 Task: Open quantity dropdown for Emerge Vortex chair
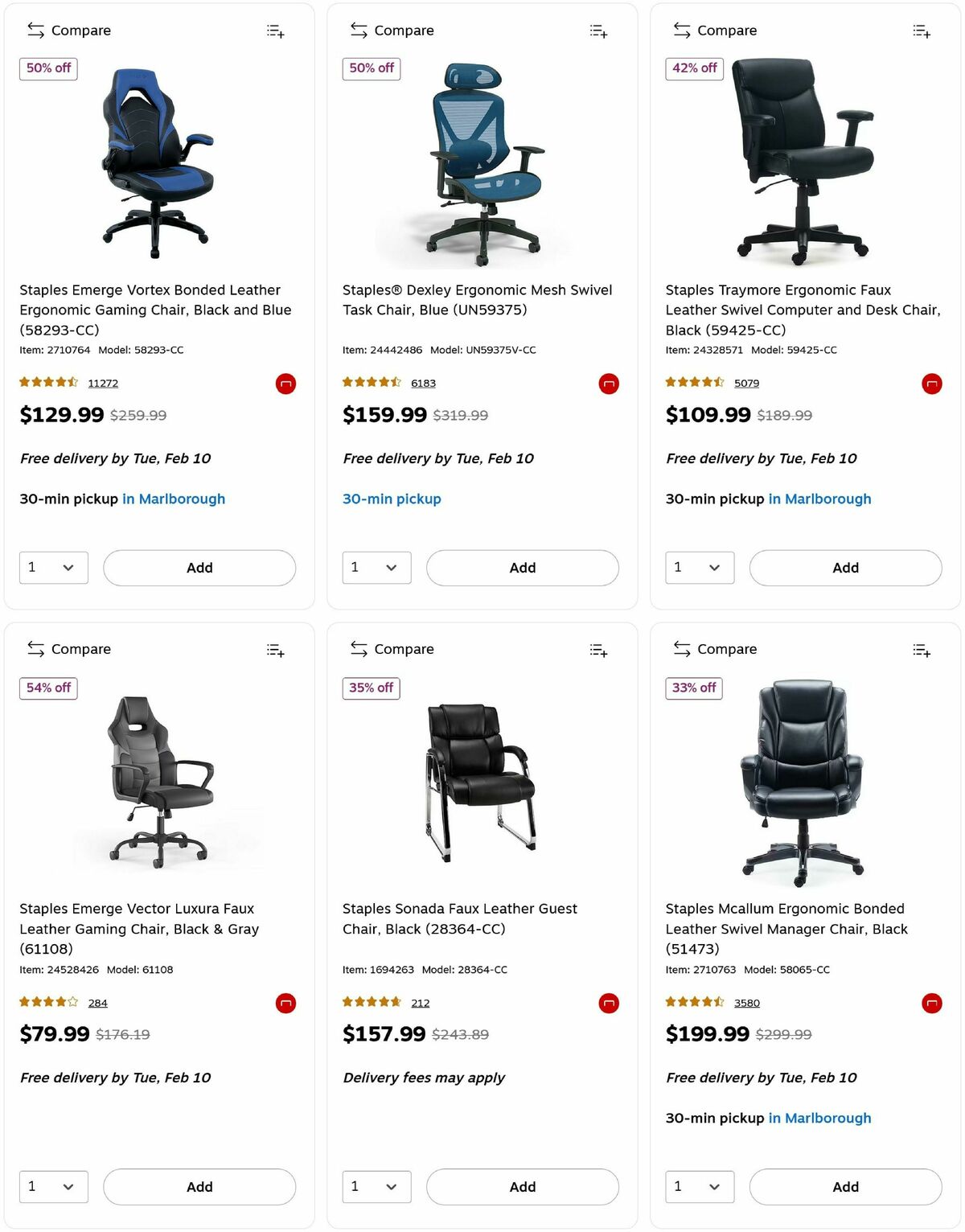point(54,568)
